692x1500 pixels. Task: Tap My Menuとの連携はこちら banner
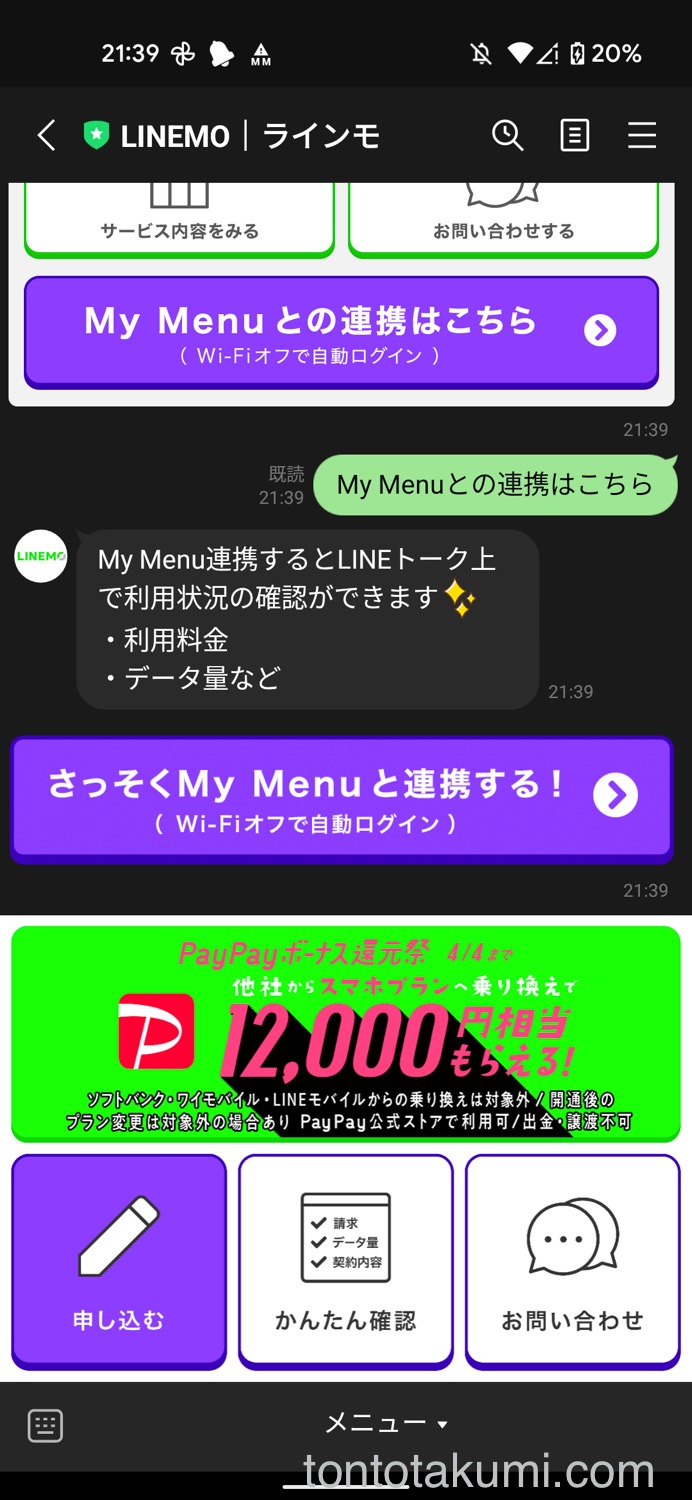tap(341, 332)
